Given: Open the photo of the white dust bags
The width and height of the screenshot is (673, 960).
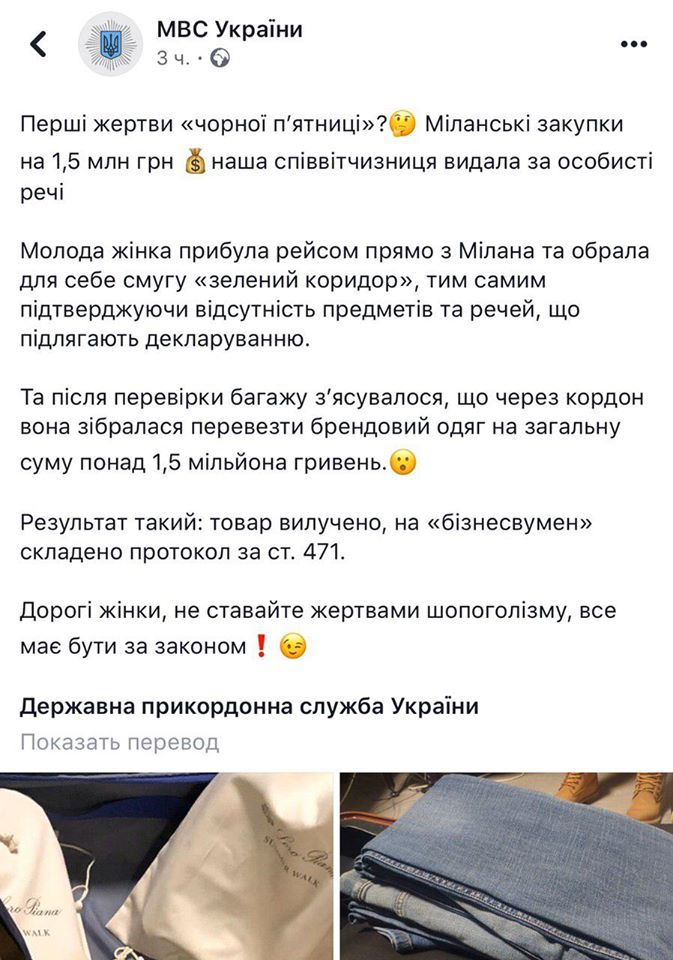Looking at the screenshot, I should click(x=166, y=865).
